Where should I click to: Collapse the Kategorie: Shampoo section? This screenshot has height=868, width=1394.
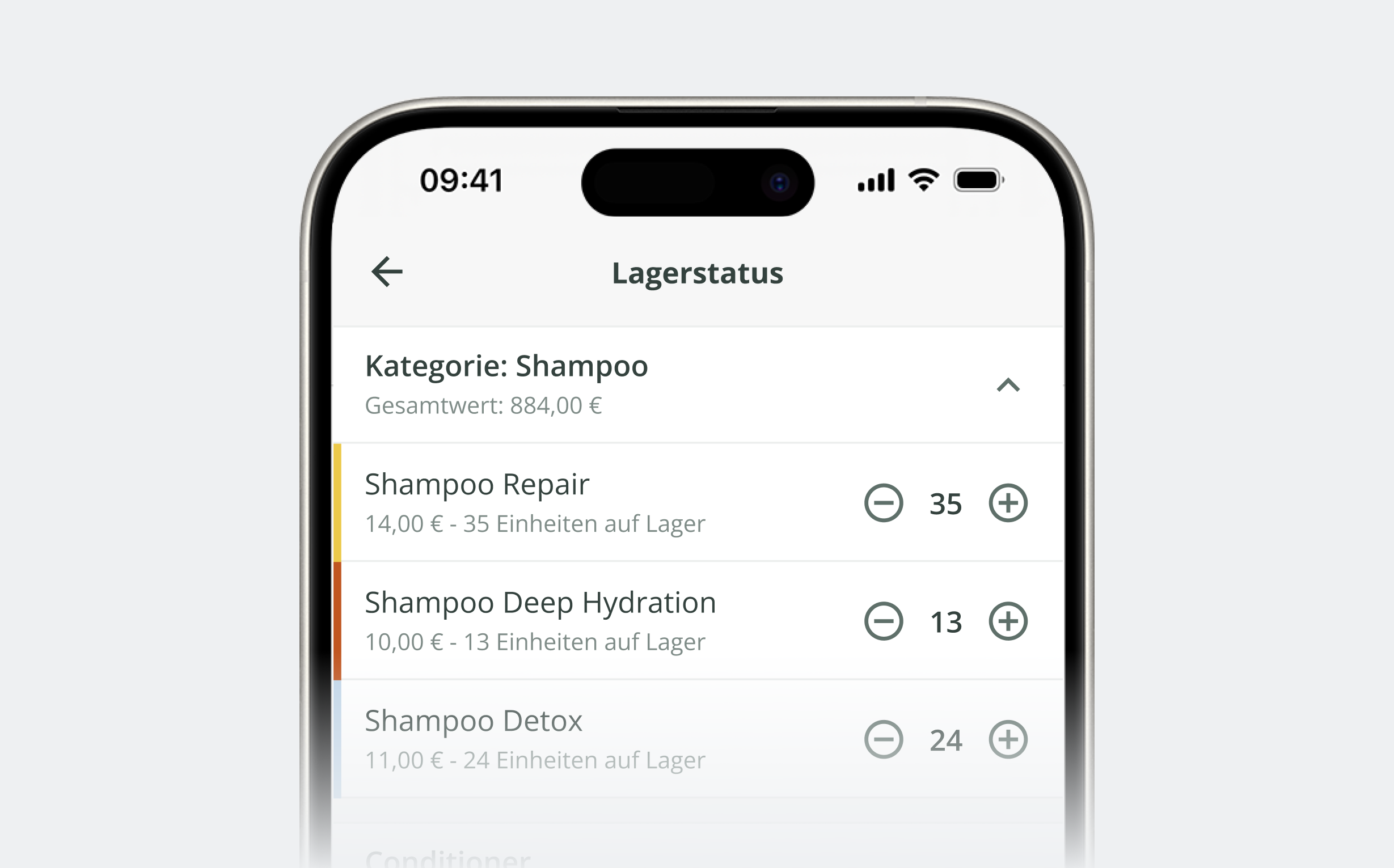(x=1008, y=385)
